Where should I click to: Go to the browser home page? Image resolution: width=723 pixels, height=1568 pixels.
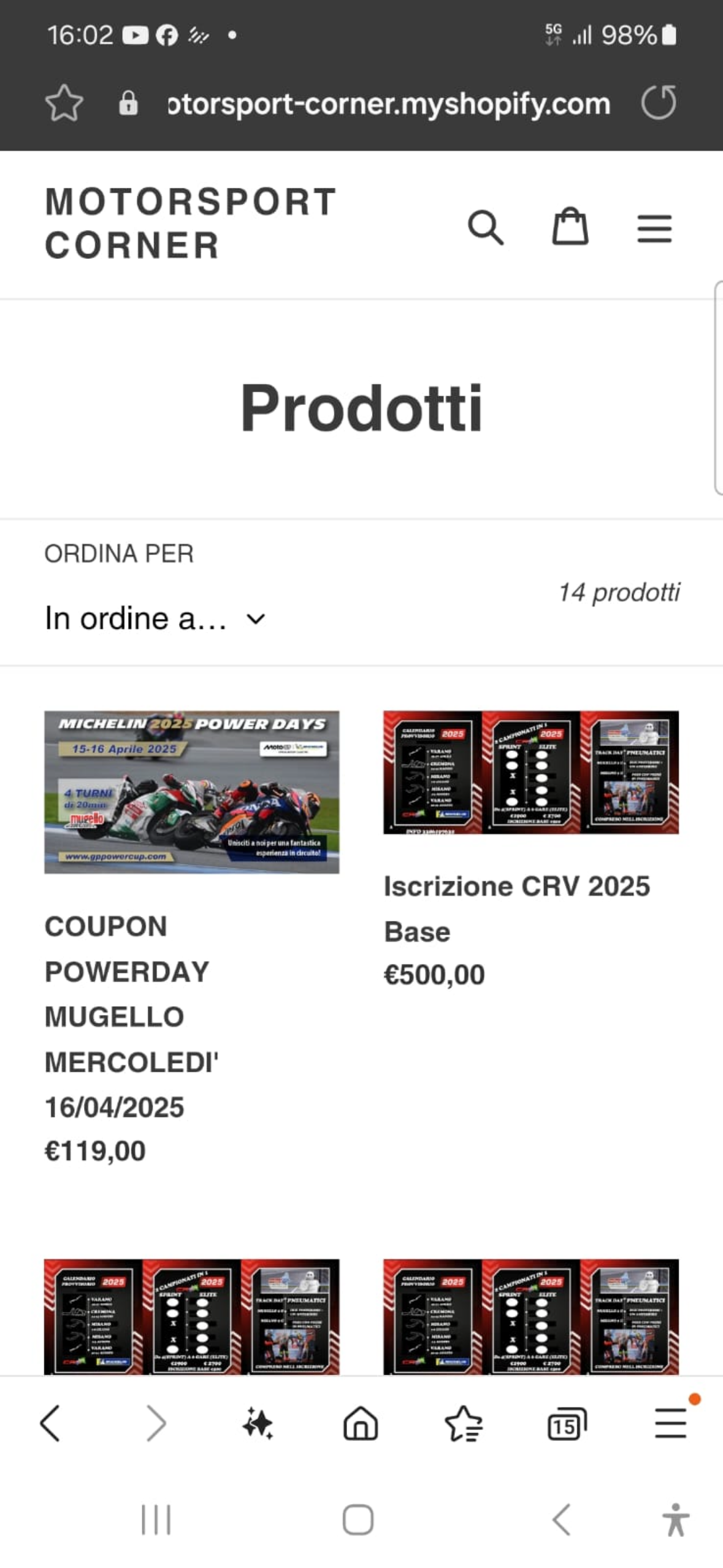[x=361, y=1423]
